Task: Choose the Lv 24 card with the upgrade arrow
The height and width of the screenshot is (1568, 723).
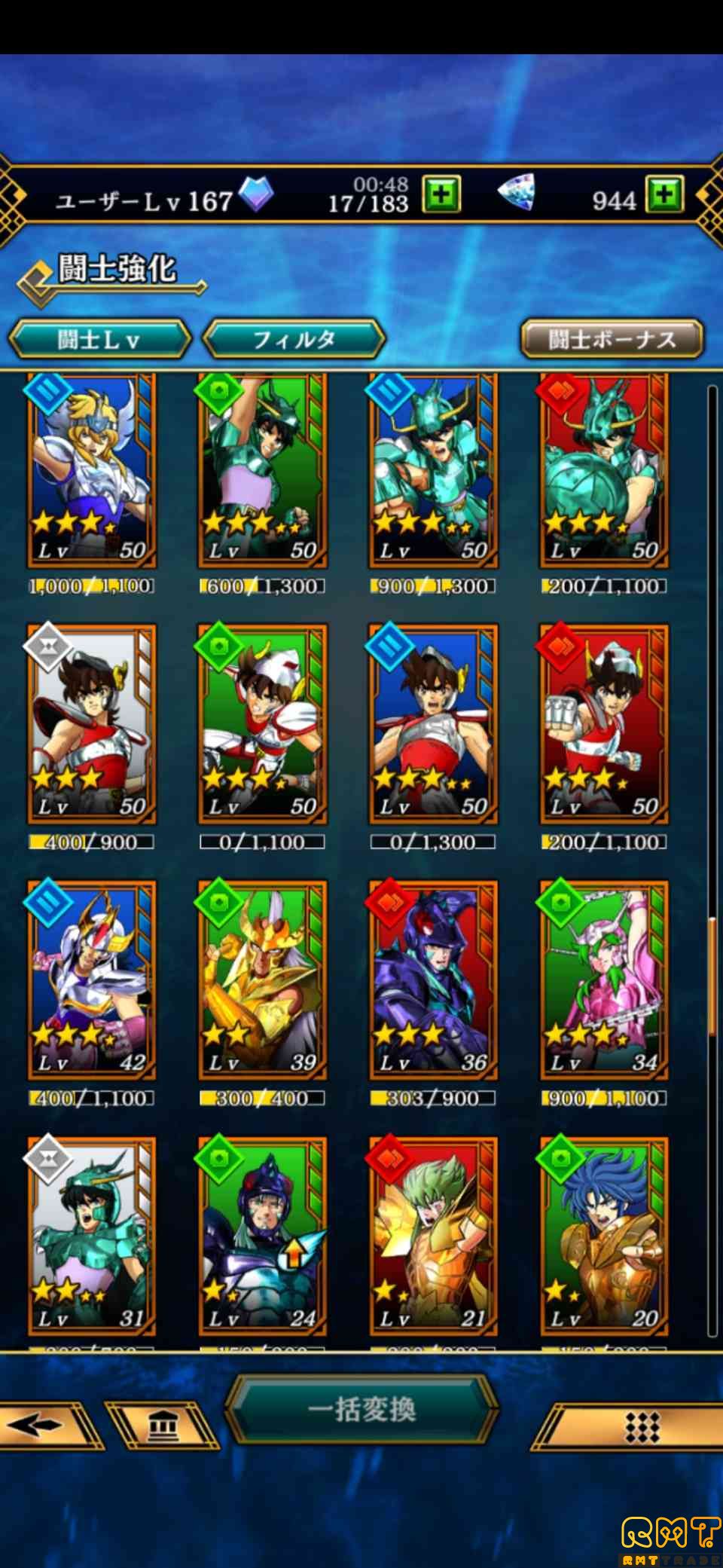Action: tap(262, 1236)
